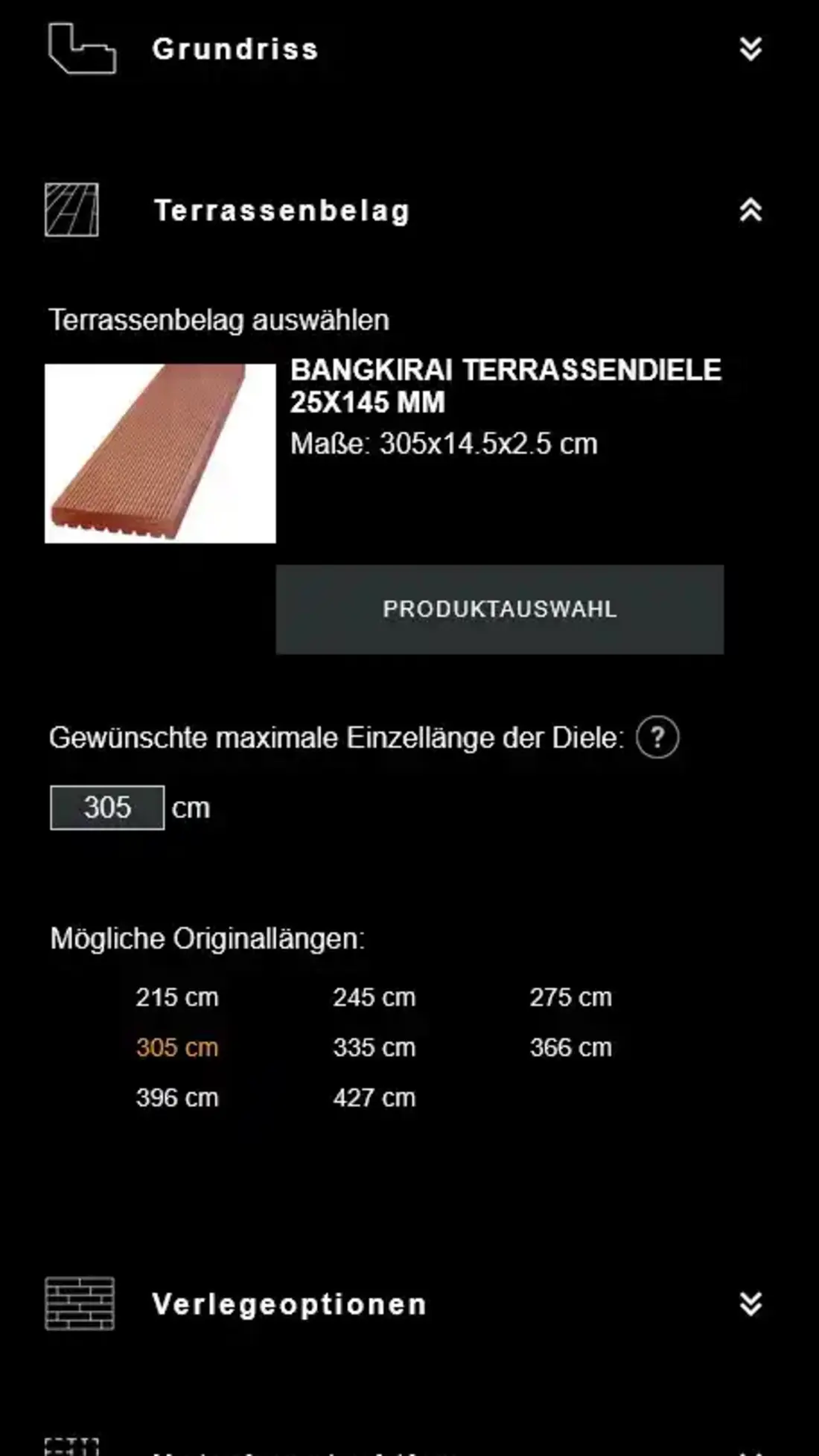Select the 427 cm original length

tap(374, 1098)
